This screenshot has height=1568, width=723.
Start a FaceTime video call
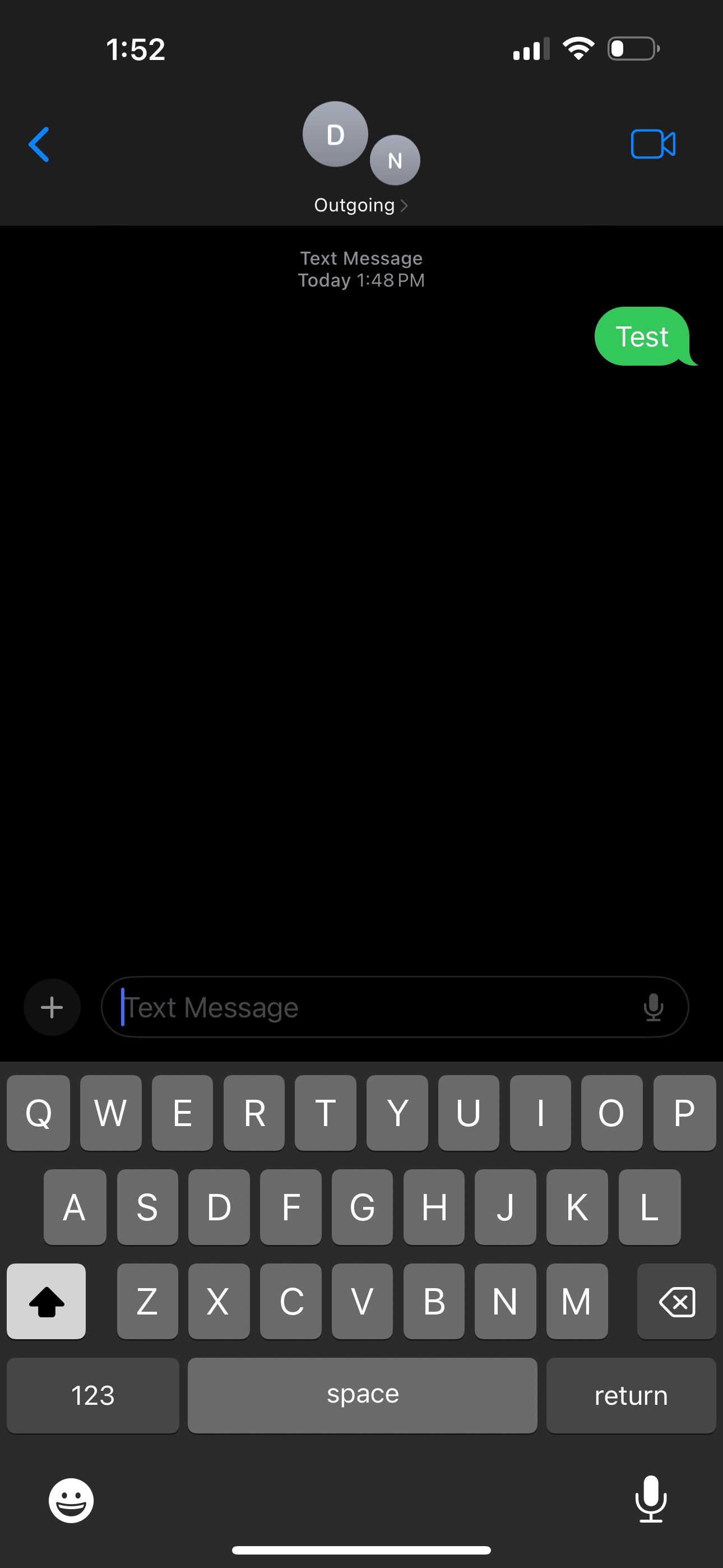pyautogui.click(x=654, y=144)
